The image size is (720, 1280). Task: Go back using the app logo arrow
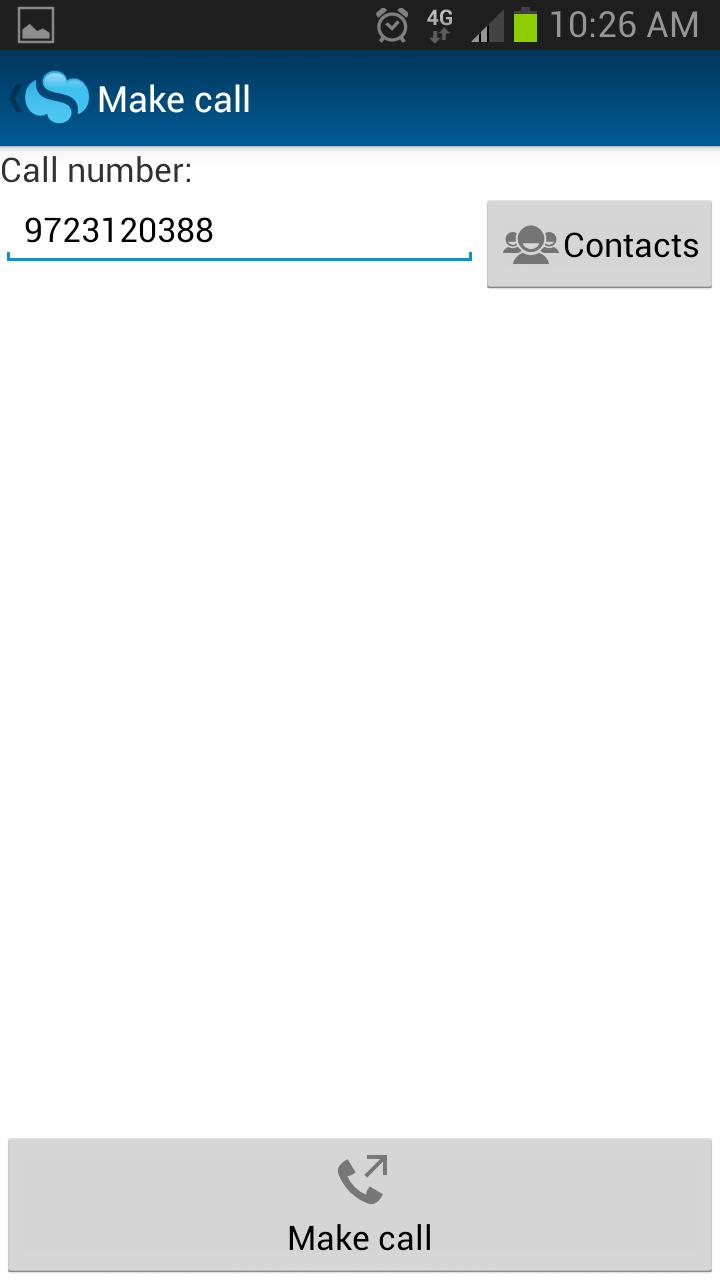48,98
